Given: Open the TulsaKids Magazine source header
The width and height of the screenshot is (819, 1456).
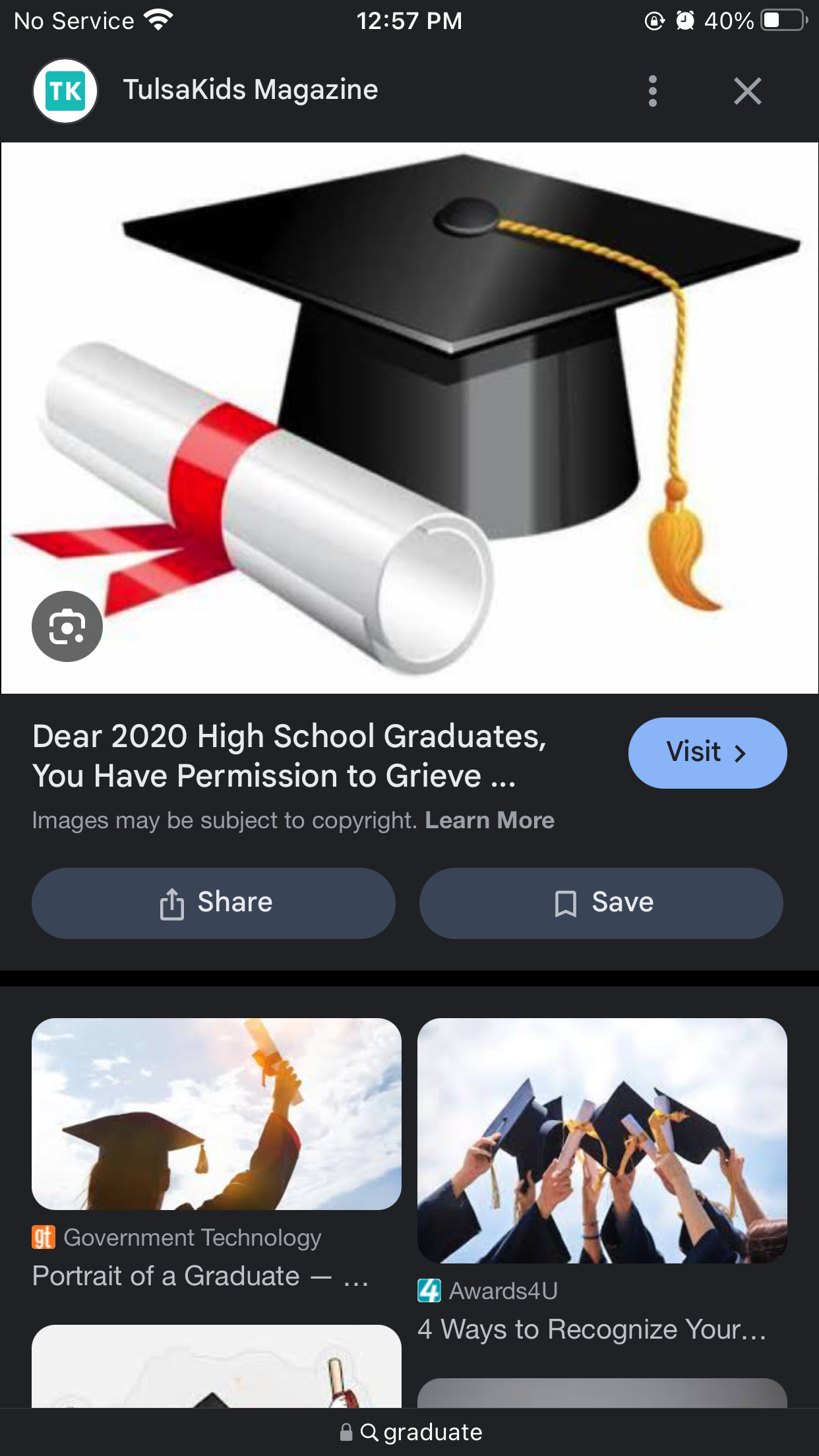Looking at the screenshot, I should [251, 90].
